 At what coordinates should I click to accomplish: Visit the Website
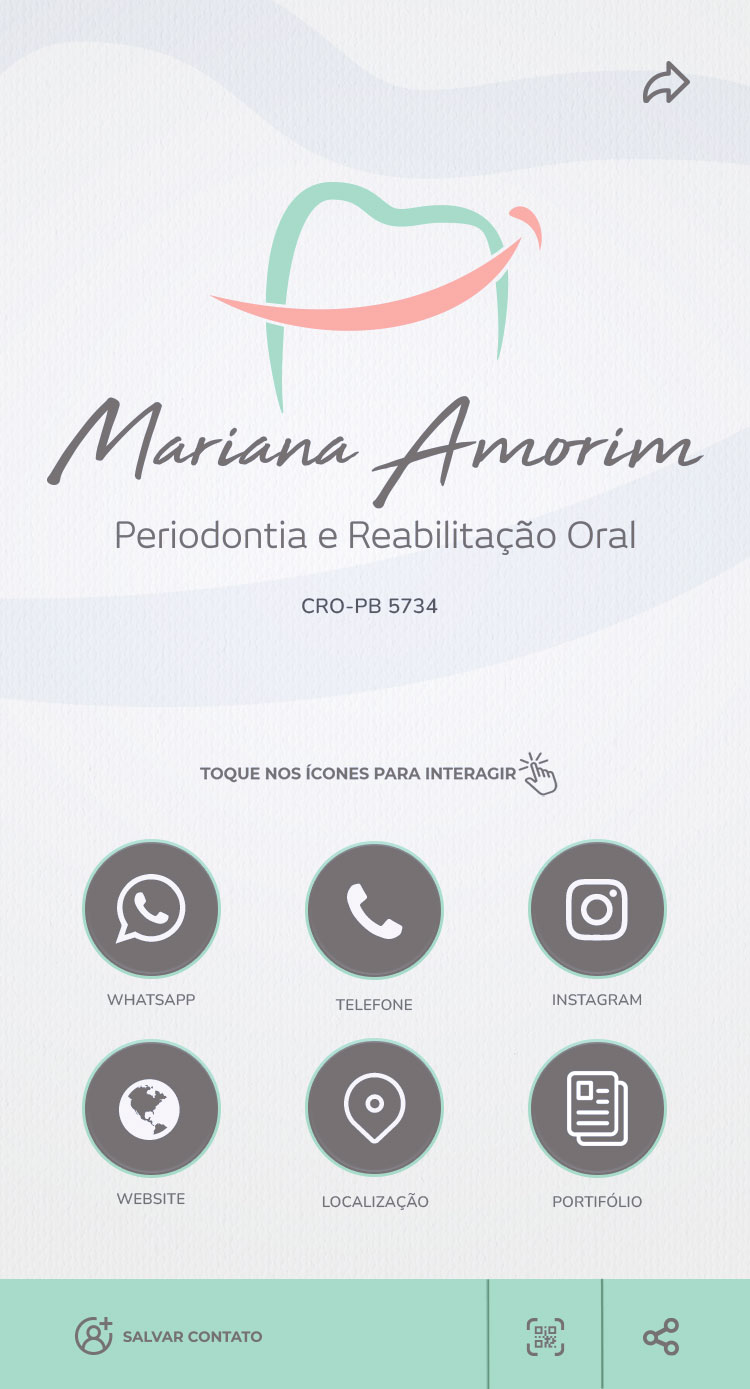coord(151,1108)
